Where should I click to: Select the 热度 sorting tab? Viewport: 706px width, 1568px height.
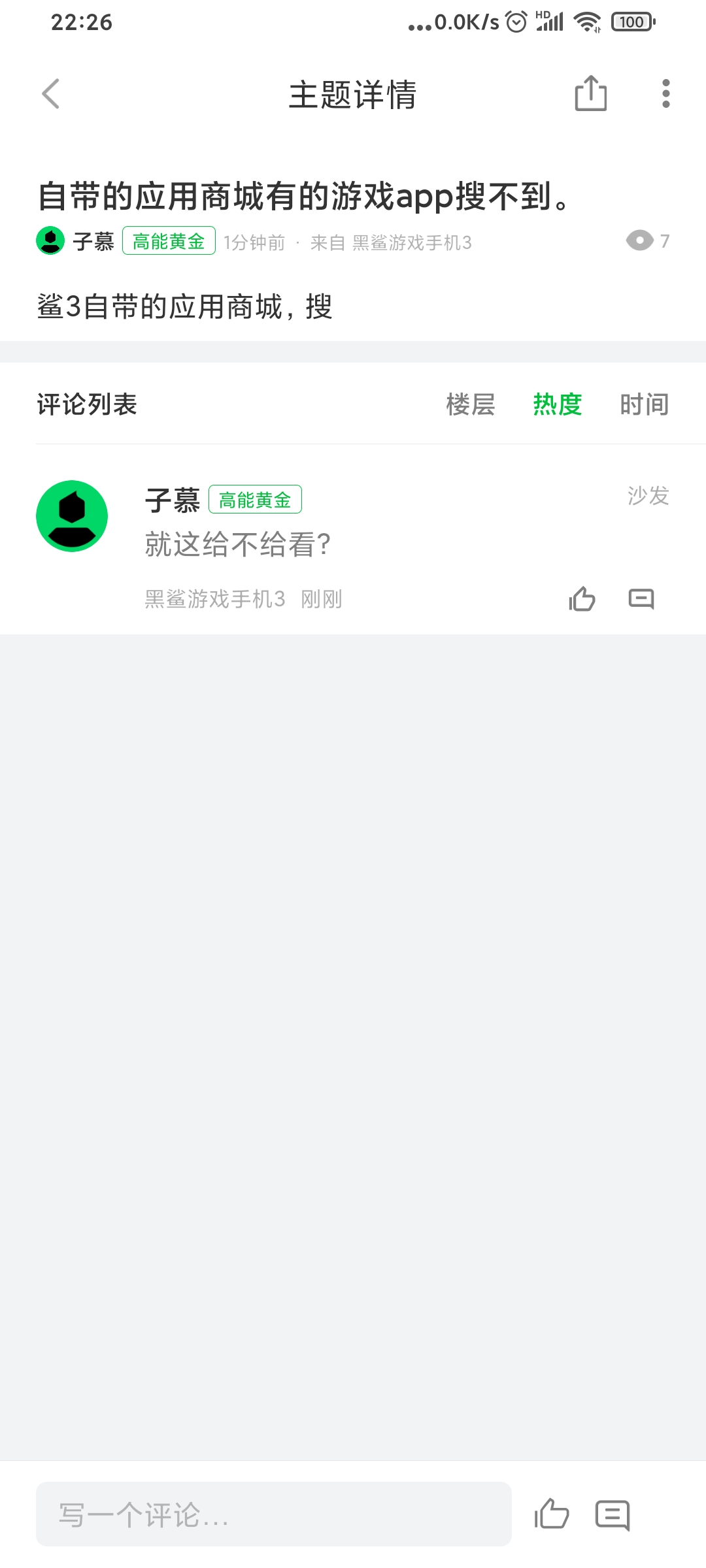[x=558, y=404]
